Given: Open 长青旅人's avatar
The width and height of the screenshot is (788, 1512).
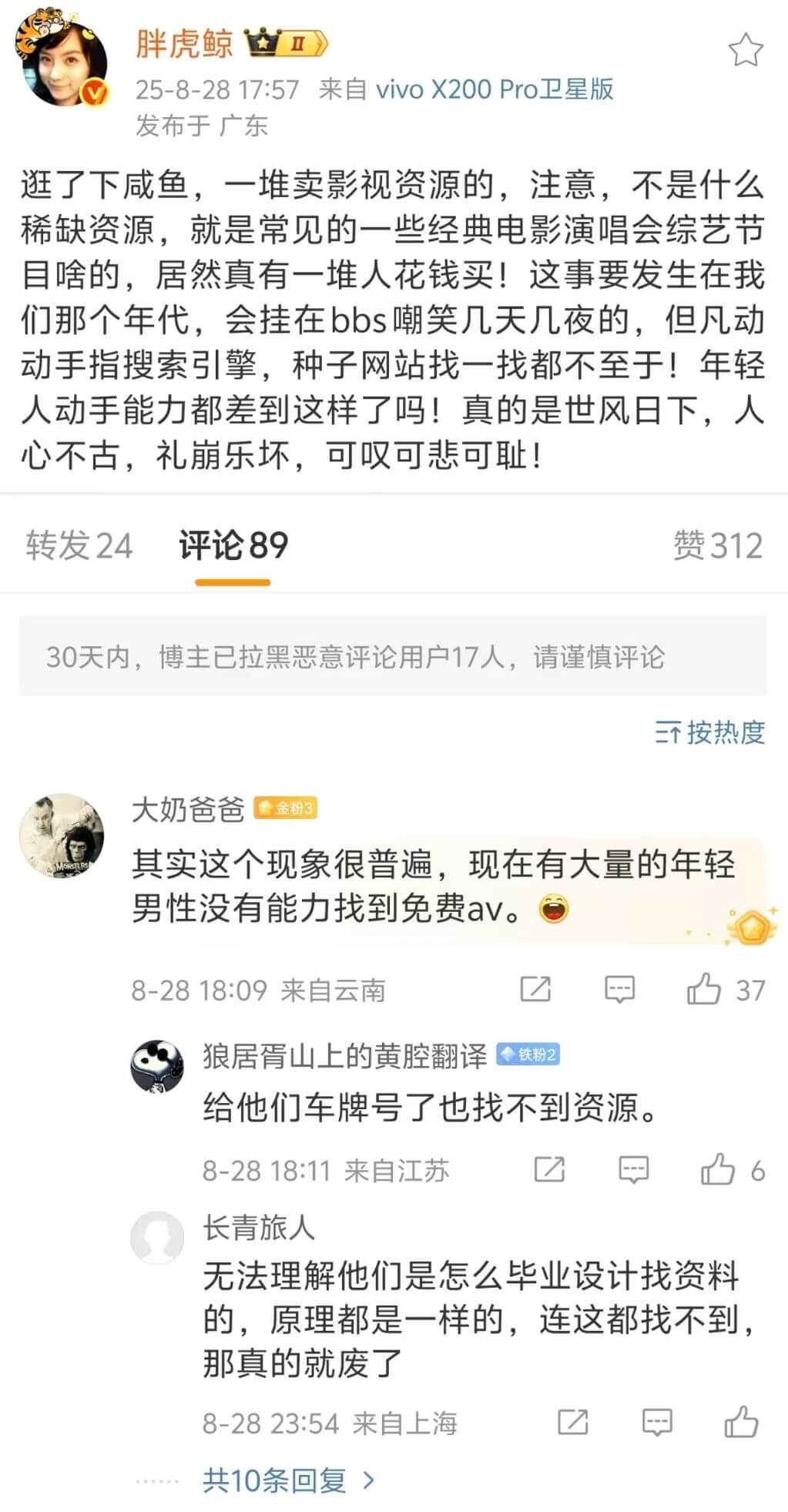Looking at the screenshot, I should [157, 1238].
